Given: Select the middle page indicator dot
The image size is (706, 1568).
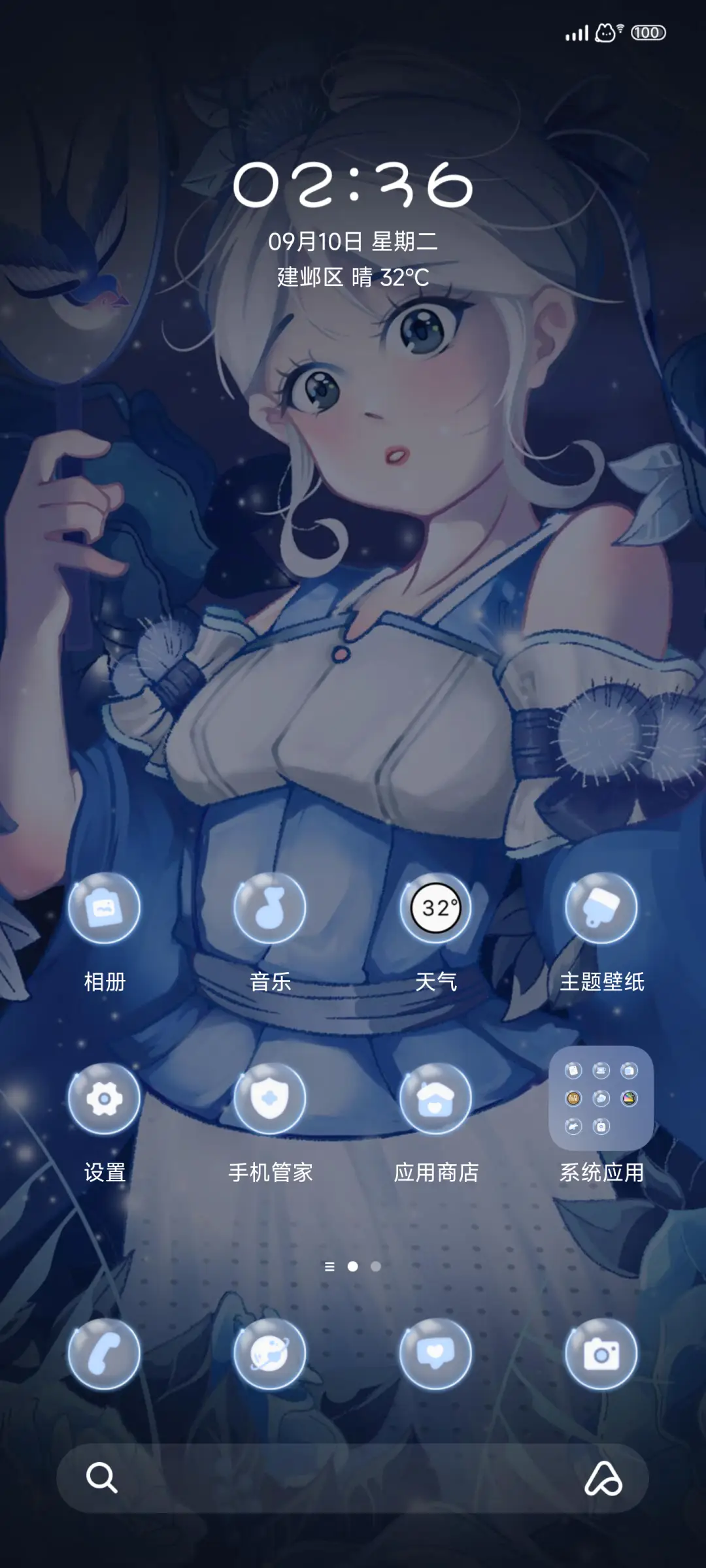Looking at the screenshot, I should click(x=353, y=1267).
